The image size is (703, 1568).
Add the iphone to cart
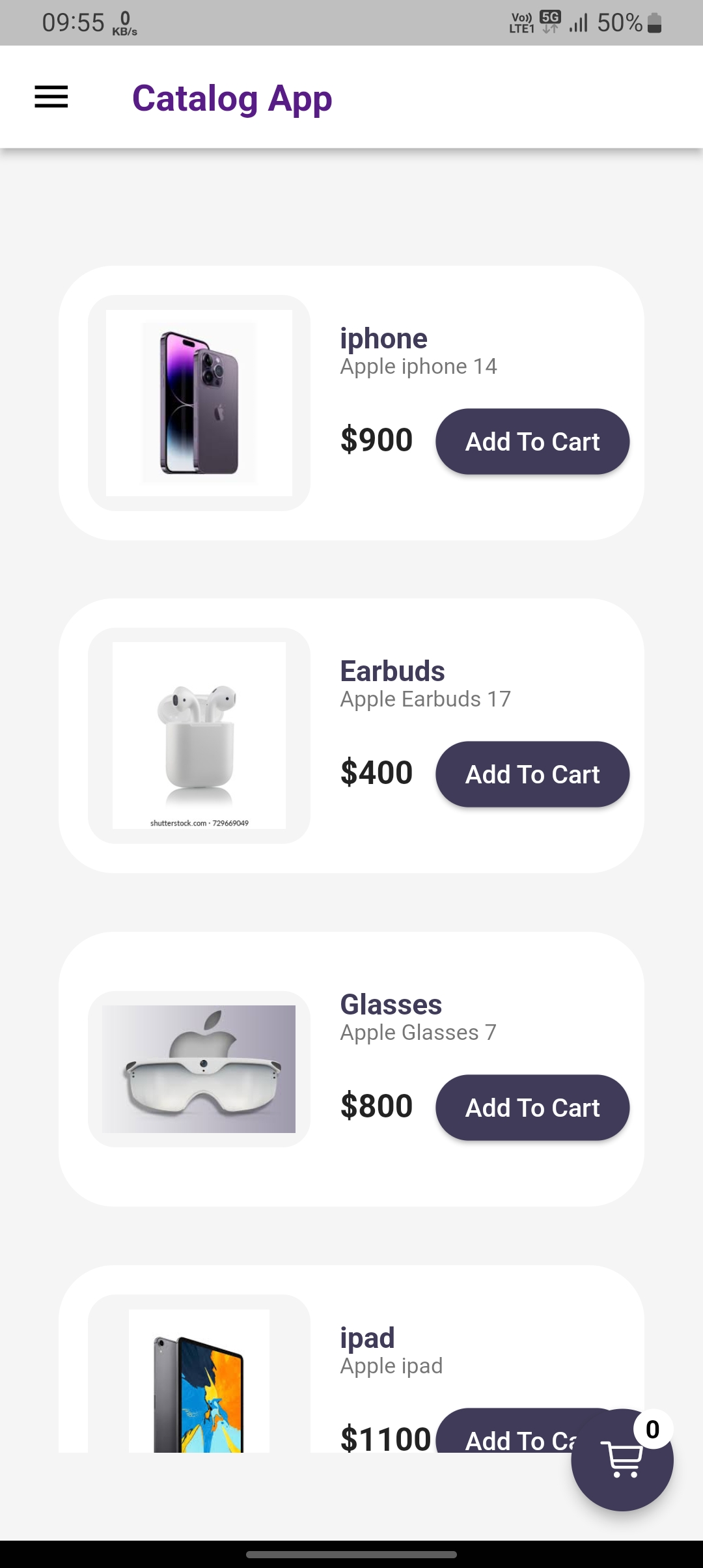(532, 441)
